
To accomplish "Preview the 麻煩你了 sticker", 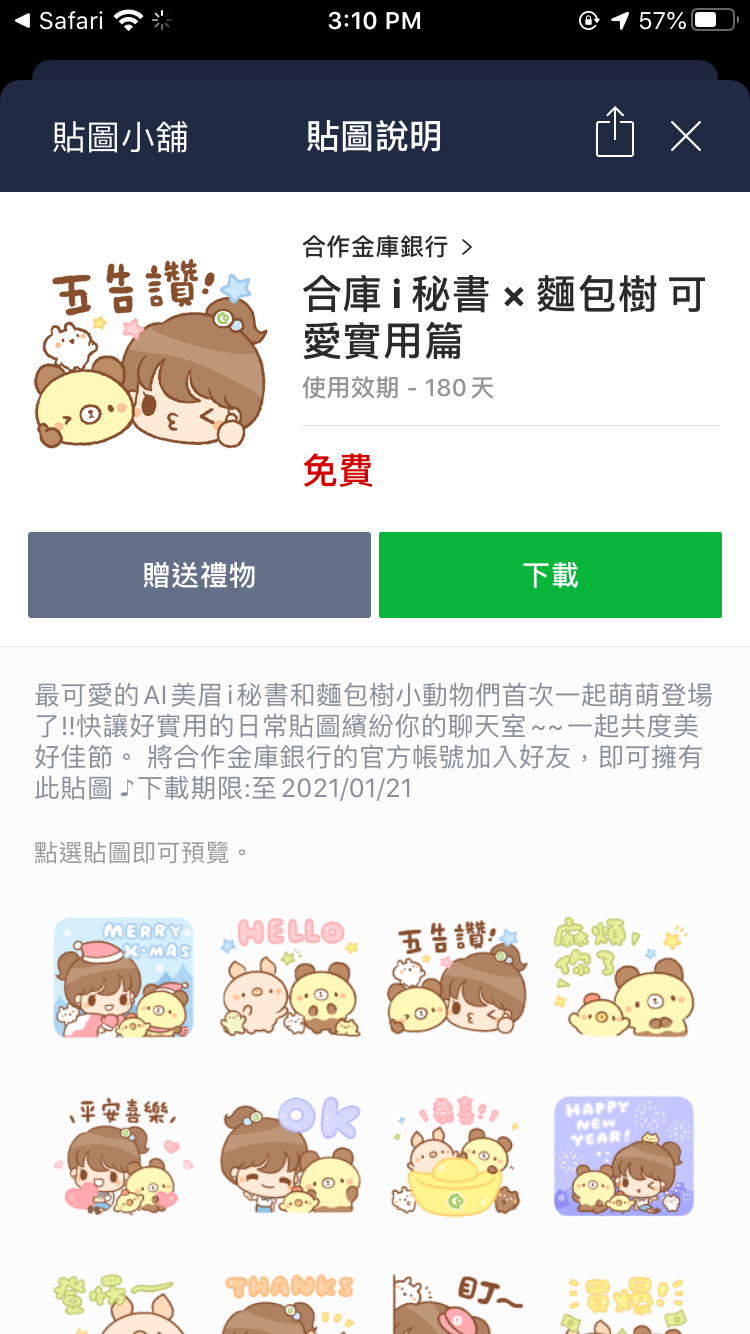I will [x=623, y=977].
